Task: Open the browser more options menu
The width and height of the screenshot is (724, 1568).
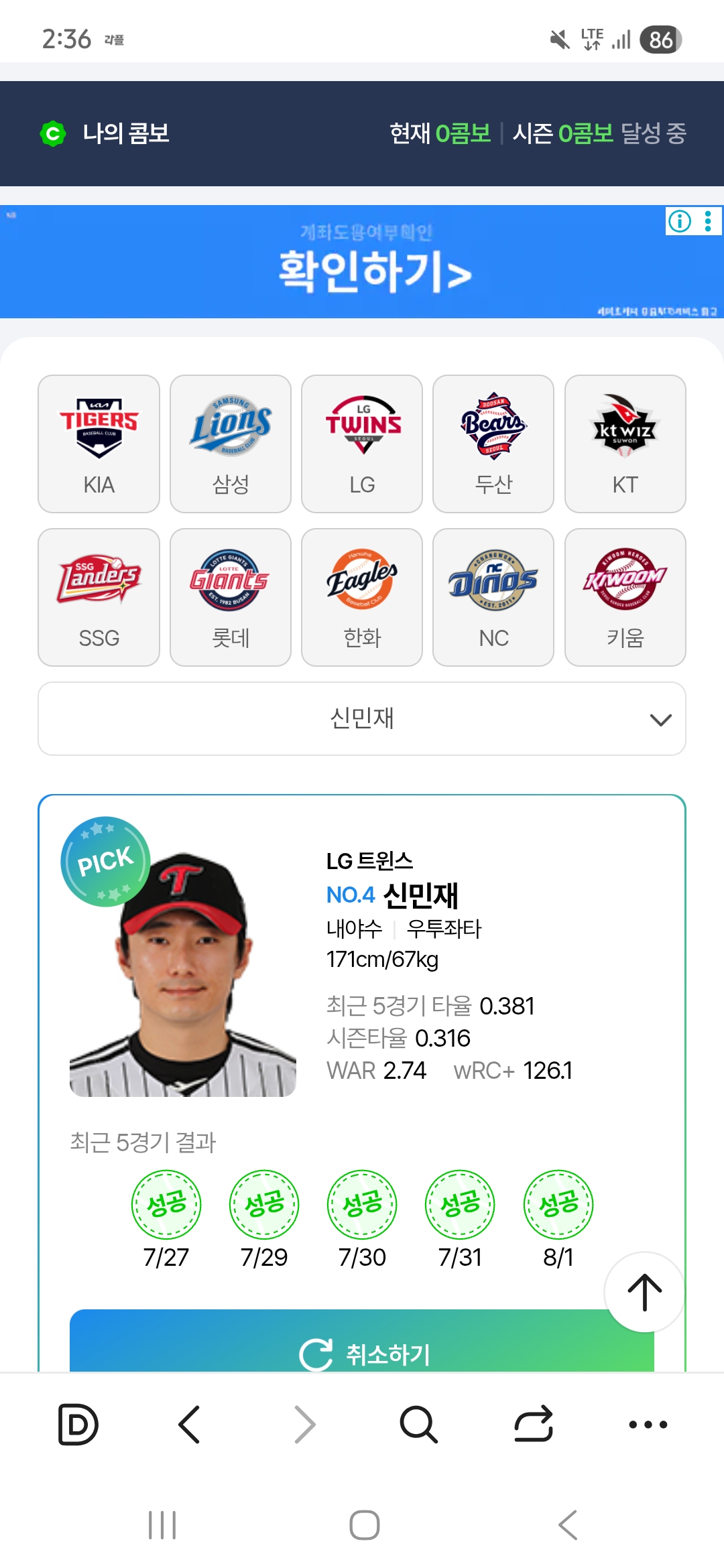Action: coord(648,1424)
